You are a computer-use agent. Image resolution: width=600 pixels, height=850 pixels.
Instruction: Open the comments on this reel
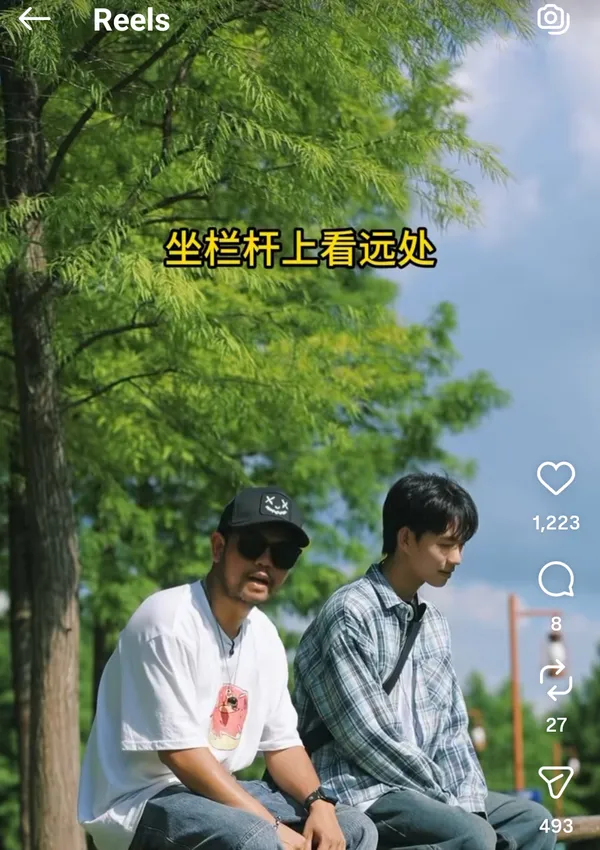click(x=556, y=579)
